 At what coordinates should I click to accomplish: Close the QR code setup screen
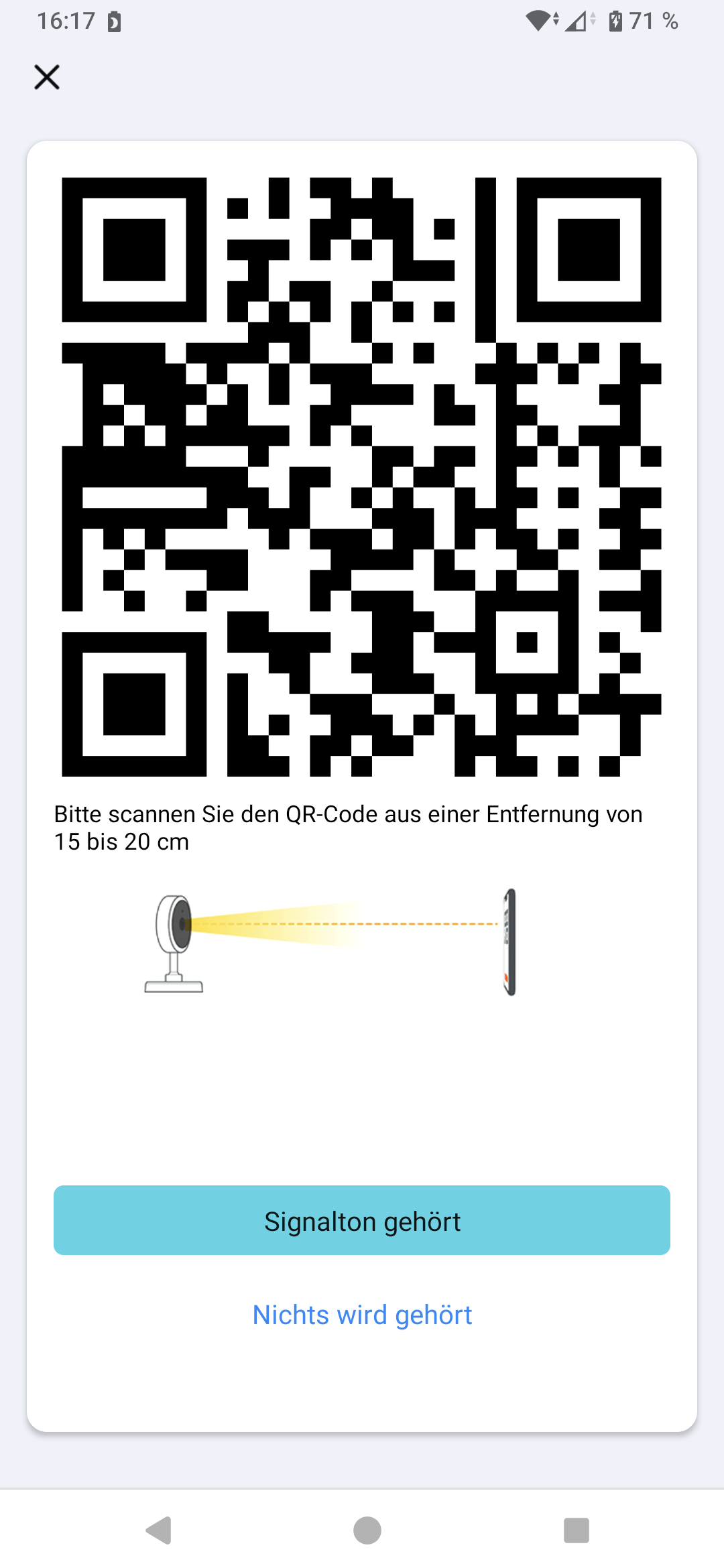pyautogui.click(x=47, y=77)
